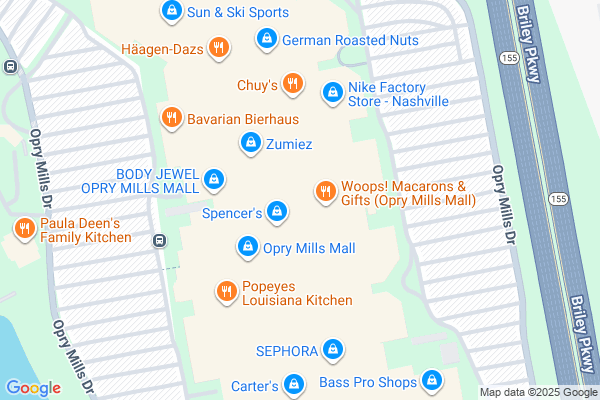The height and width of the screenshot is (400, 600).
Task: Open the Bavarian Bierhaus marker
Action: coord(172,118)
